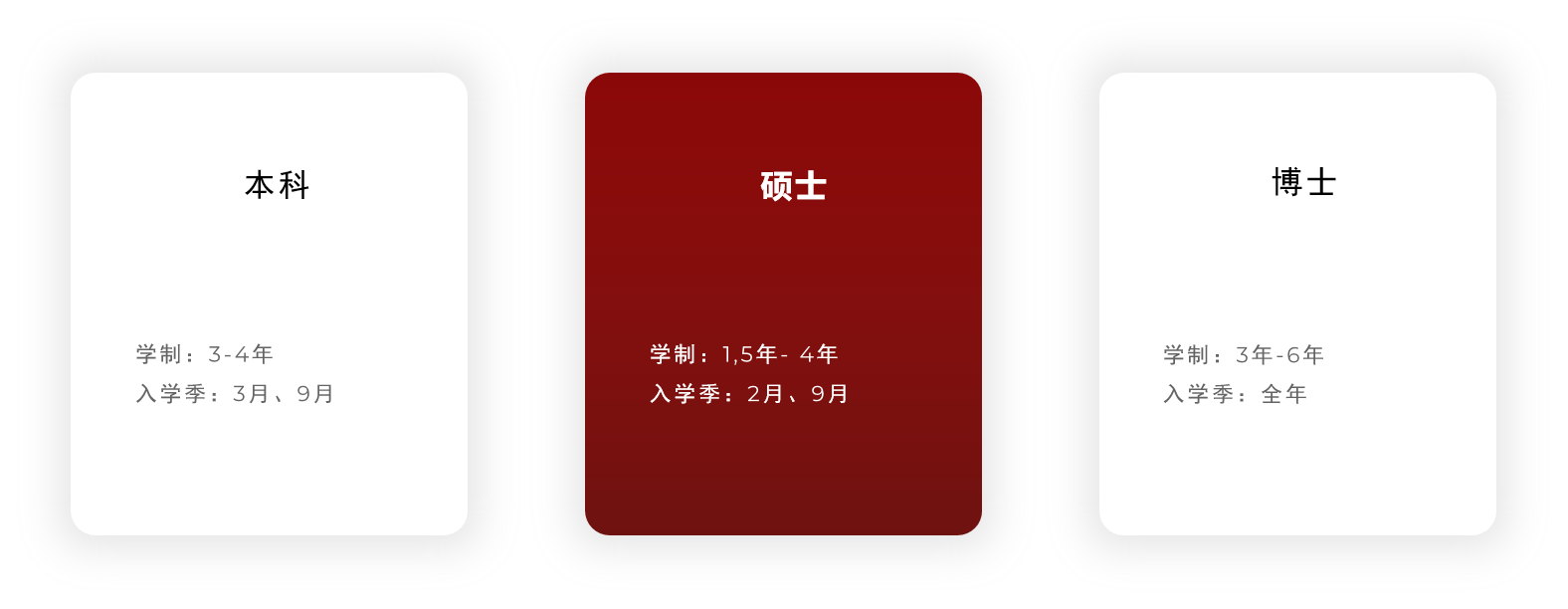1568x609 pixels.
Task: Select the 硕士 program card
Action: 783,304
